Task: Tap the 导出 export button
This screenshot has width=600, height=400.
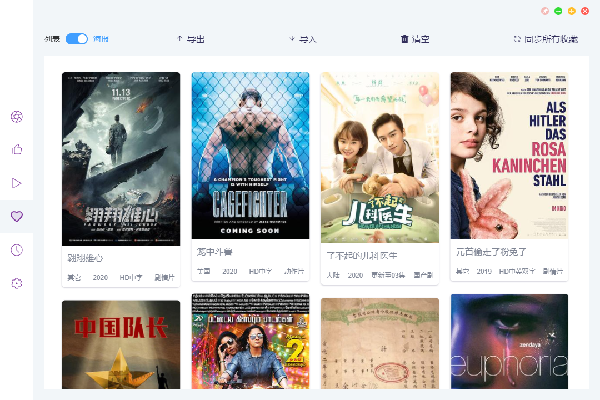Action: click(x=190, y=39)
